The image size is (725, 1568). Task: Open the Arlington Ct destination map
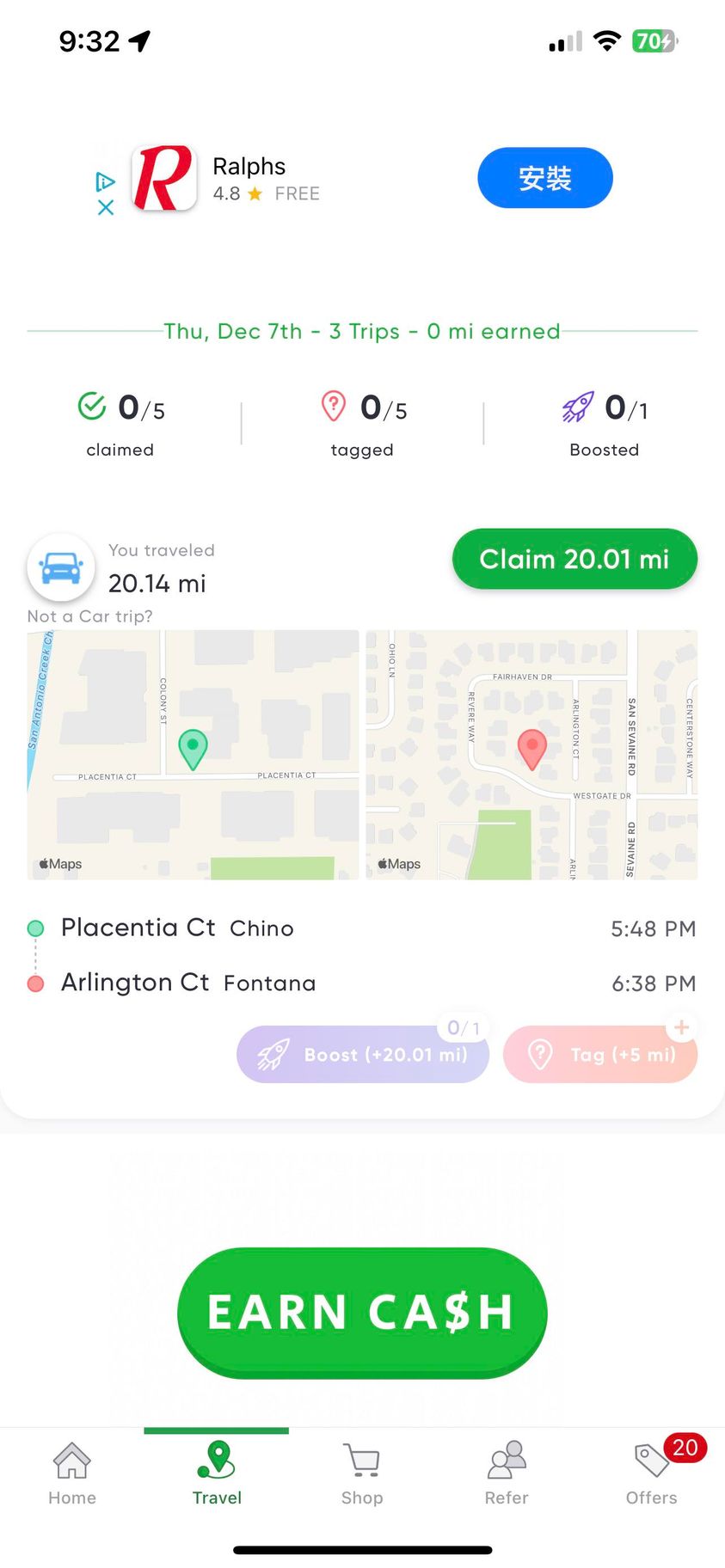(531, 754)
